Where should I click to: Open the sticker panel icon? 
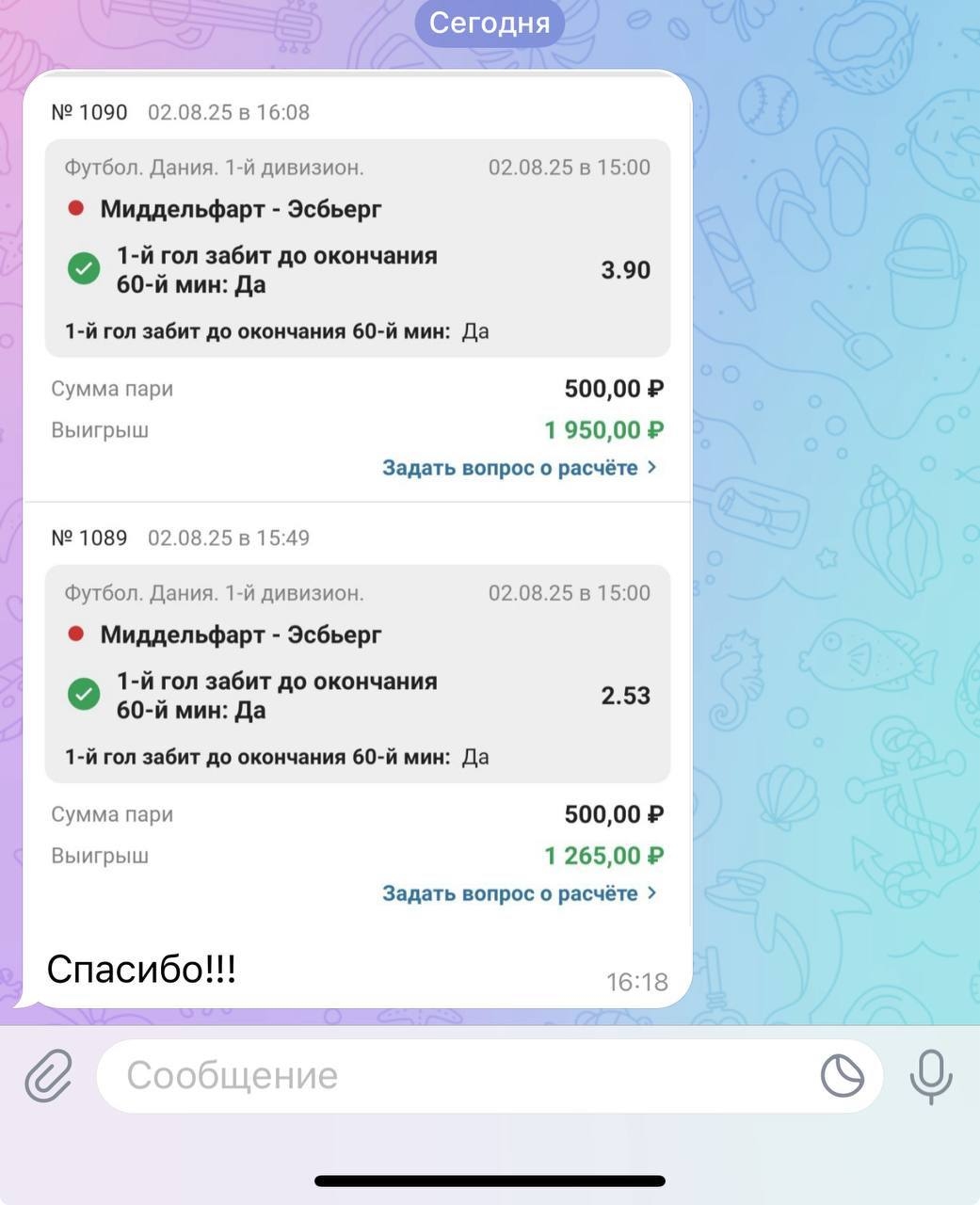tap(842, 1076)
